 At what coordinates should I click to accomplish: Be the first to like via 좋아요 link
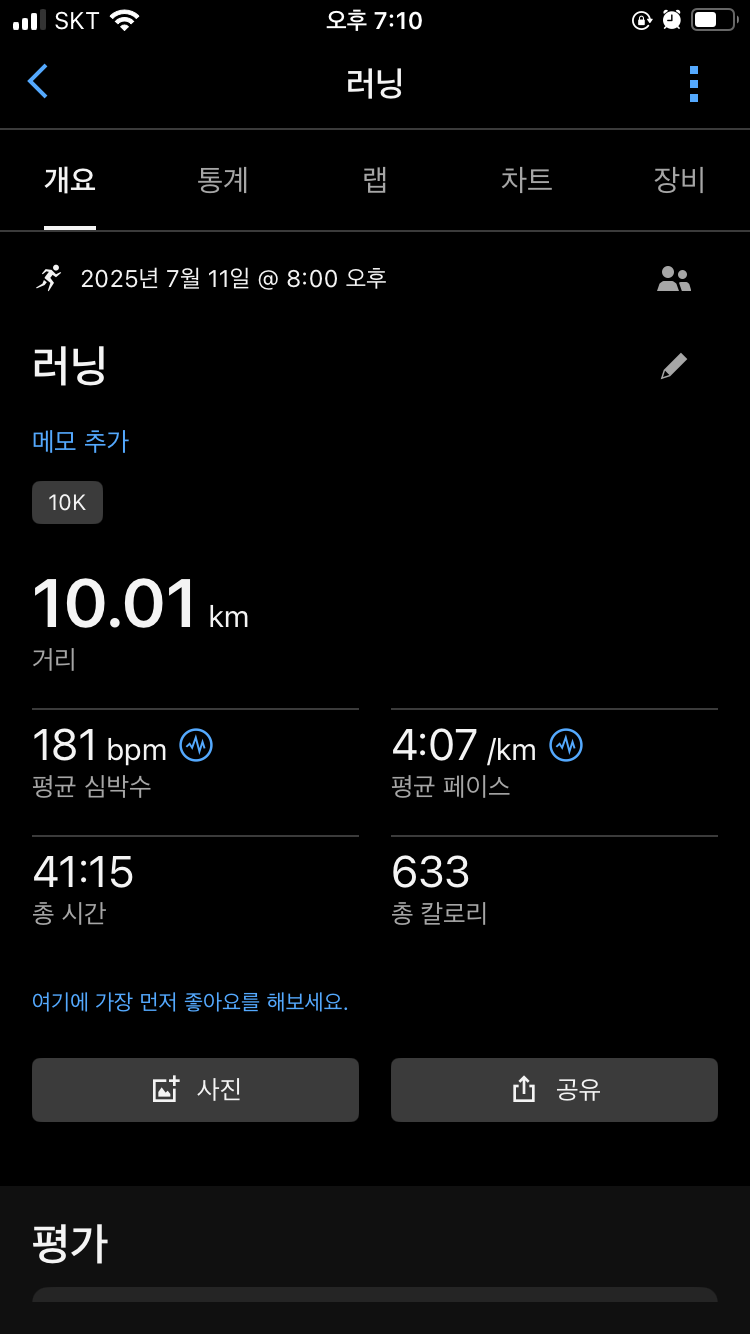coord(190,1002)
